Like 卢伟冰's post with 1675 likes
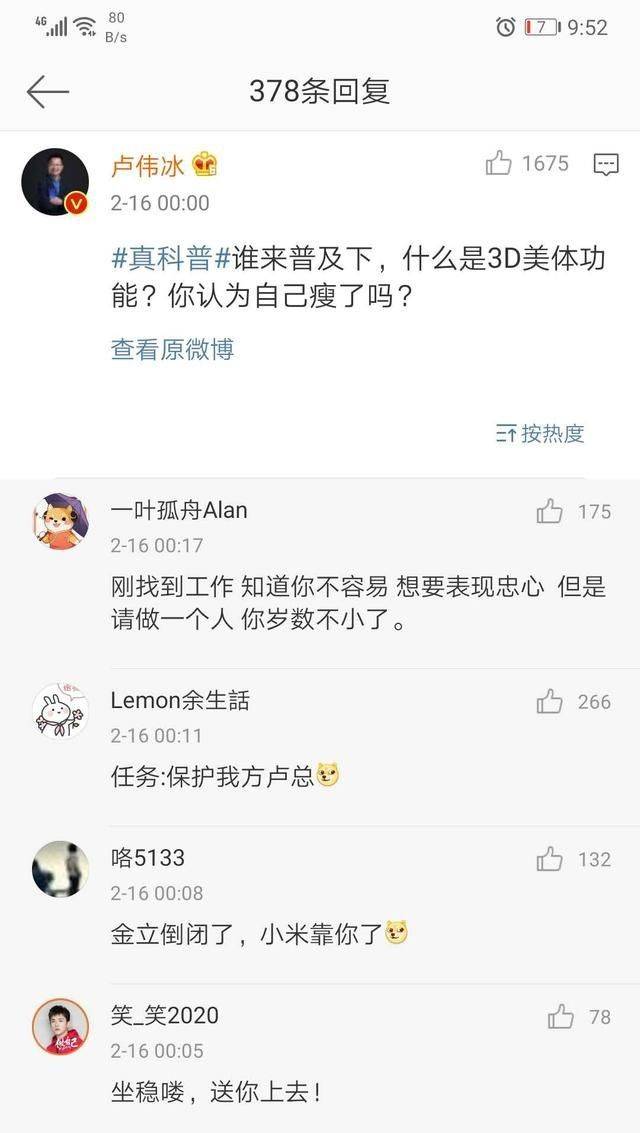640x1133 pixels. coord(499,163)
